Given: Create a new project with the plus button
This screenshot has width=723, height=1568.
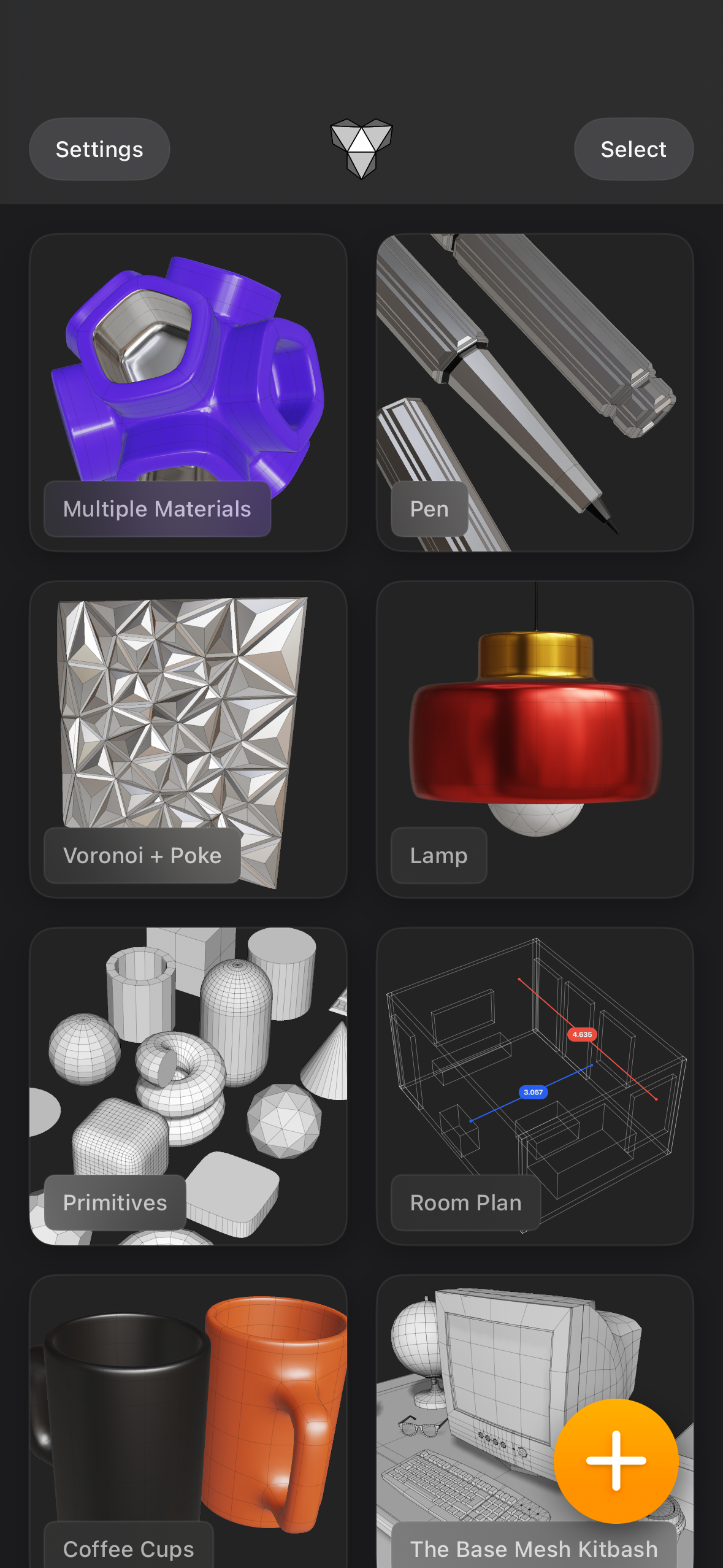Looking at the screenshot, I should point(616,1461).
